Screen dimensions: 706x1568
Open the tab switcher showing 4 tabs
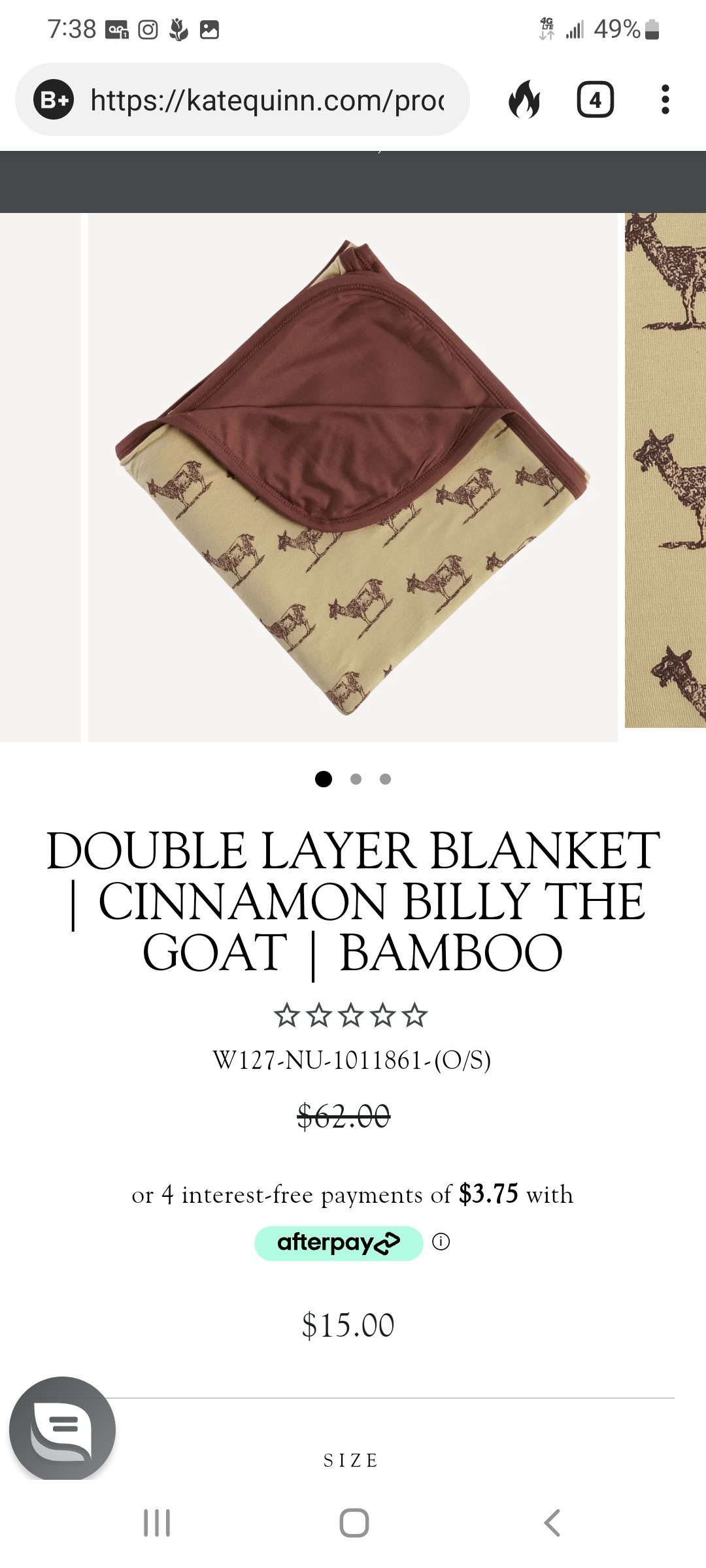(x=595, y=100)
